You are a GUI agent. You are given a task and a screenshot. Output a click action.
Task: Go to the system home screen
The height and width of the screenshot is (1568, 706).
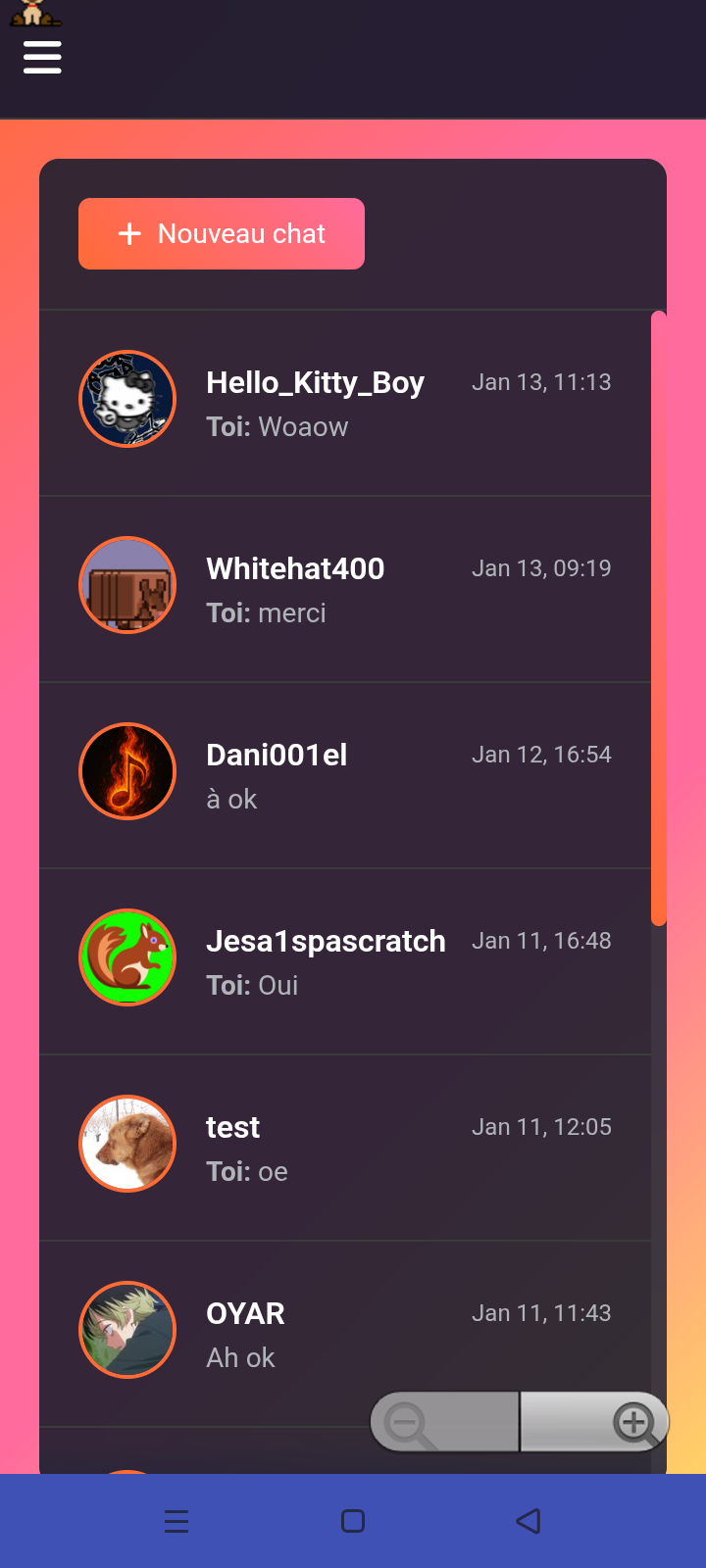353,1521
